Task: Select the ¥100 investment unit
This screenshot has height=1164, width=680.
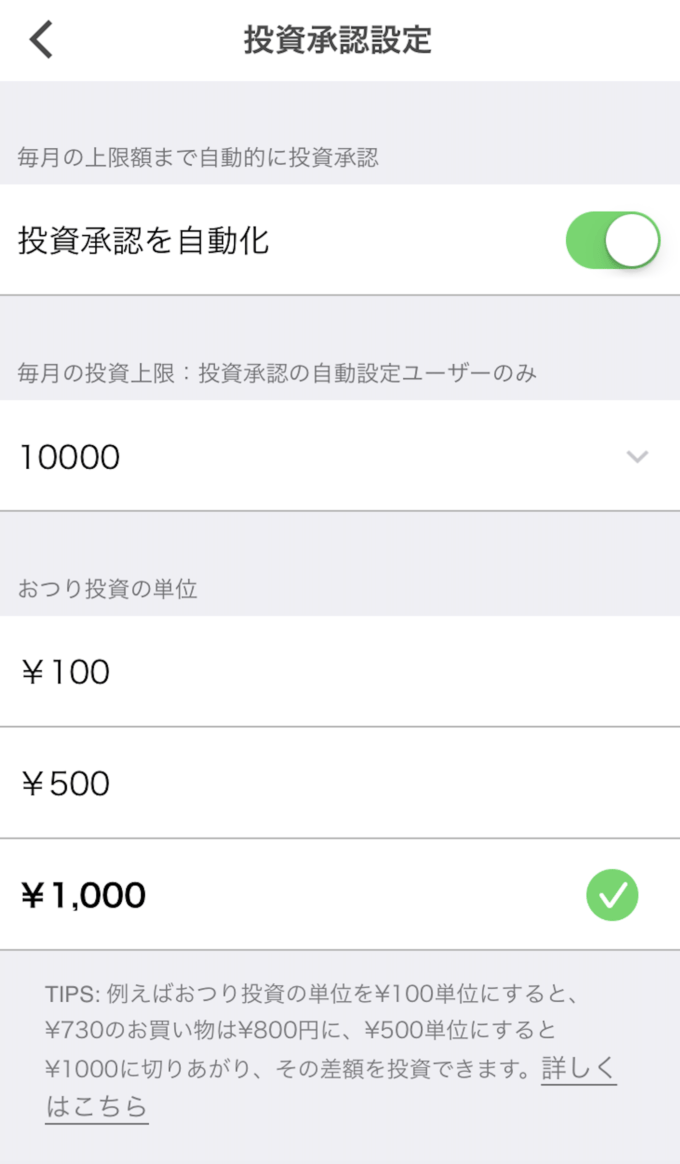Action: [x=340, y=672]
